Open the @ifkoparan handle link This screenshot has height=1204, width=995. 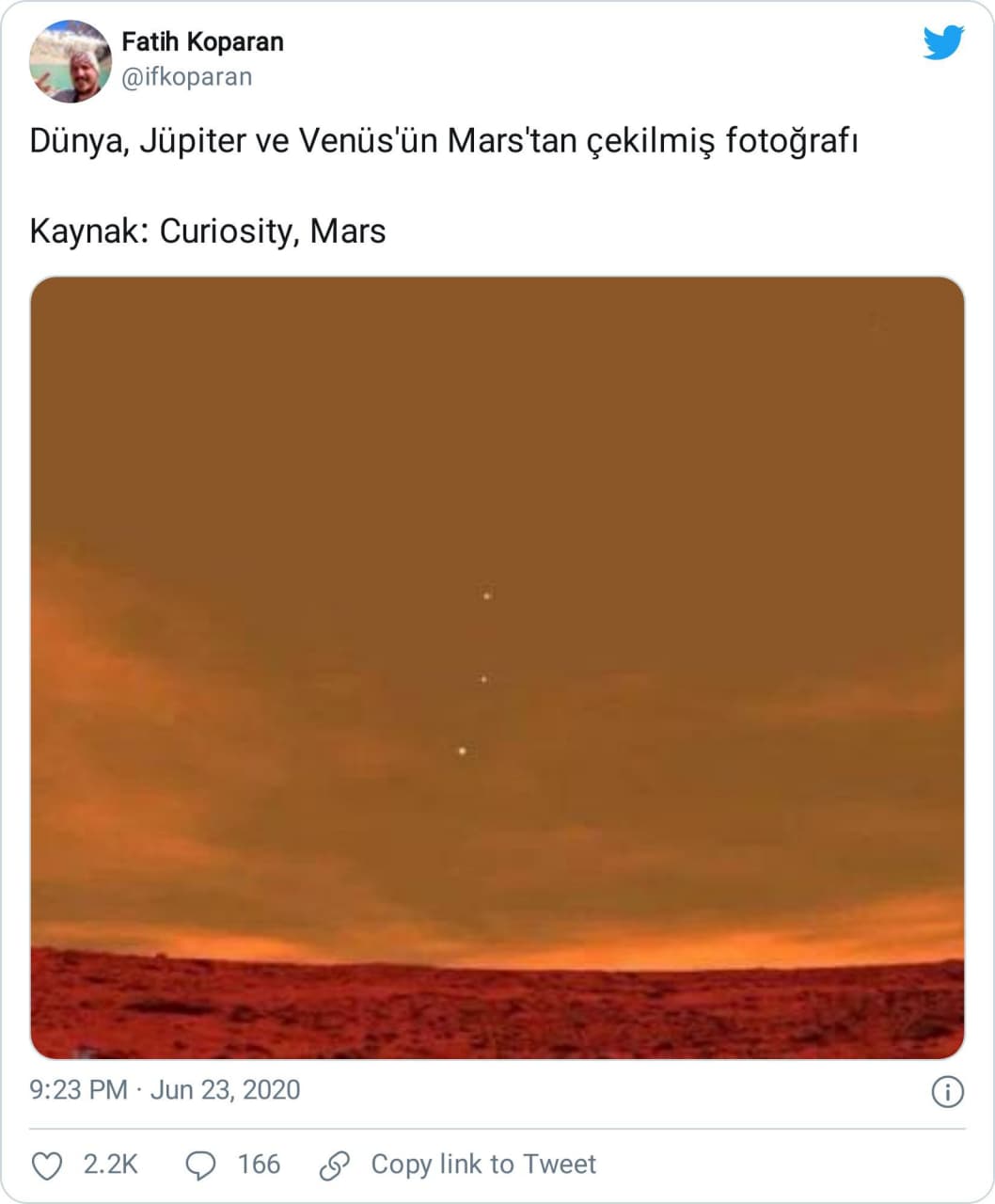pos(186,77)
